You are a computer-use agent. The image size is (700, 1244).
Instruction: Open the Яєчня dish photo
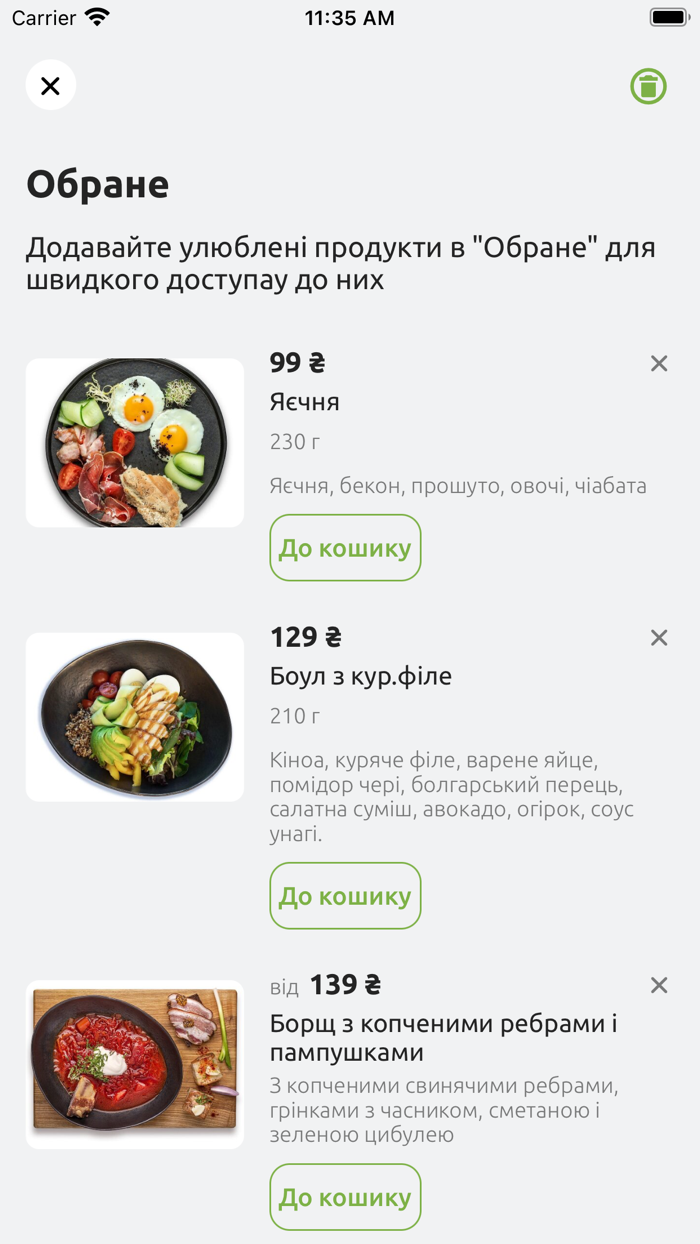(135, 443)
